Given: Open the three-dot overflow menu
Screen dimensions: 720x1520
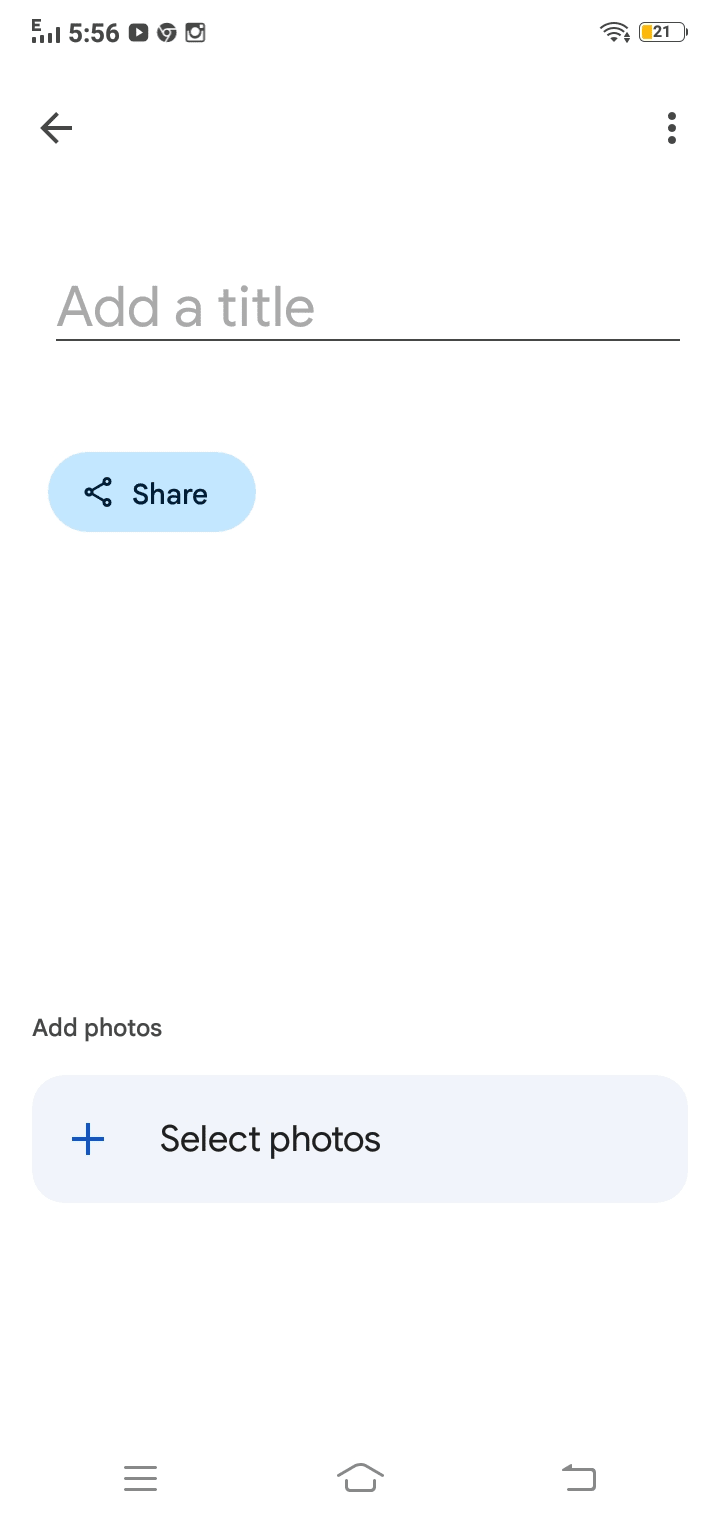Looking at the screenshot, I should 671,128.
